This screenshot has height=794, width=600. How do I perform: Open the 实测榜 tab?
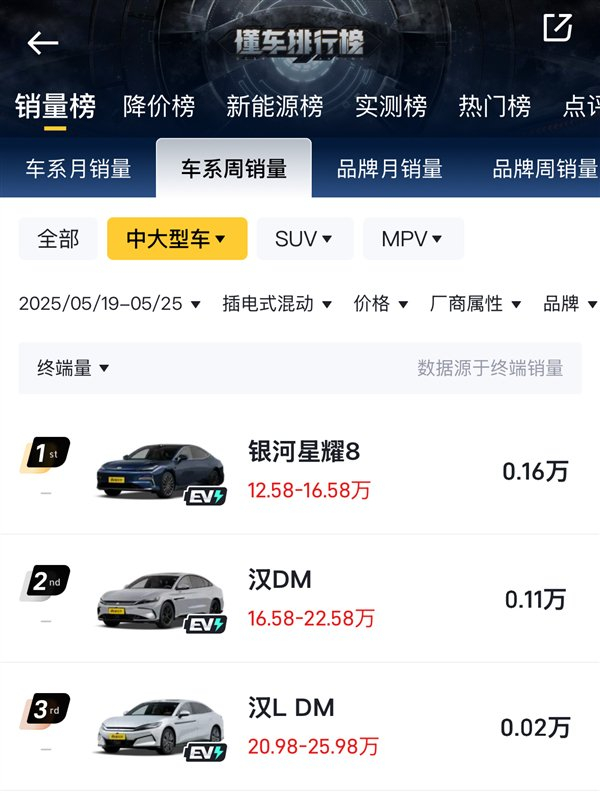(390, 106)
